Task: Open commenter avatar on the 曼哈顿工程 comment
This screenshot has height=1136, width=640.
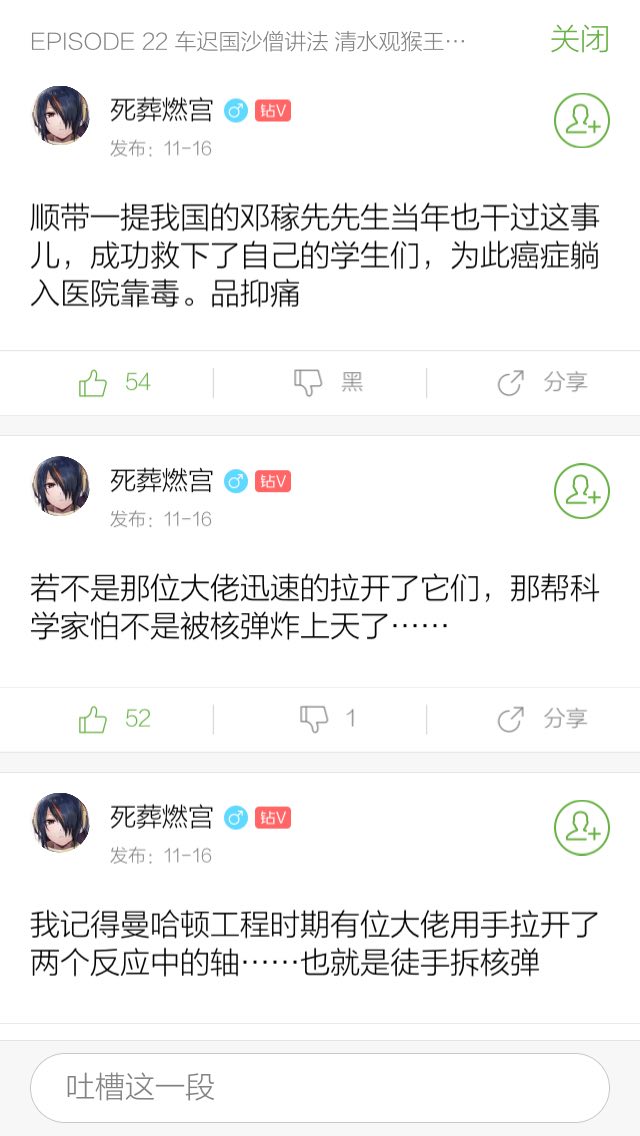Action: point(62,823)
